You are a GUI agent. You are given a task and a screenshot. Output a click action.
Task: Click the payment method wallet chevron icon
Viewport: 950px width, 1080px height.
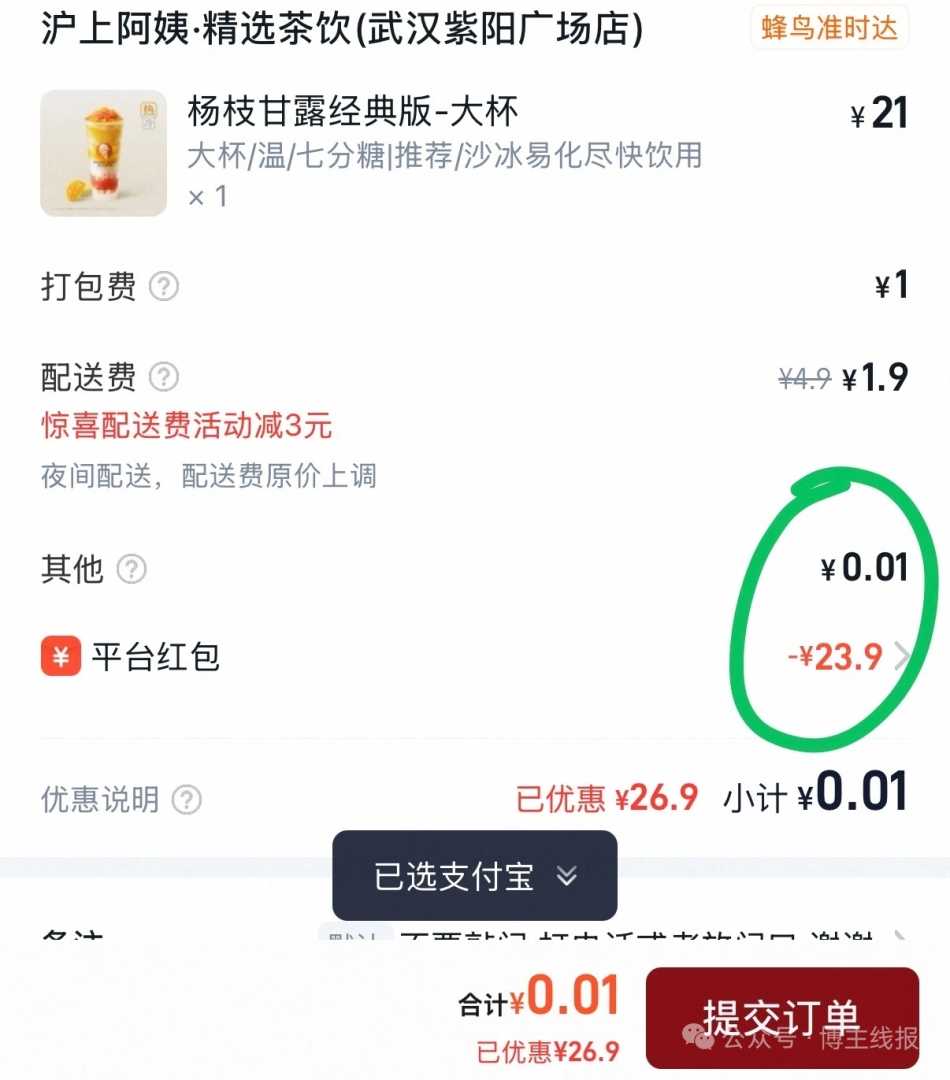coord(568,876)
